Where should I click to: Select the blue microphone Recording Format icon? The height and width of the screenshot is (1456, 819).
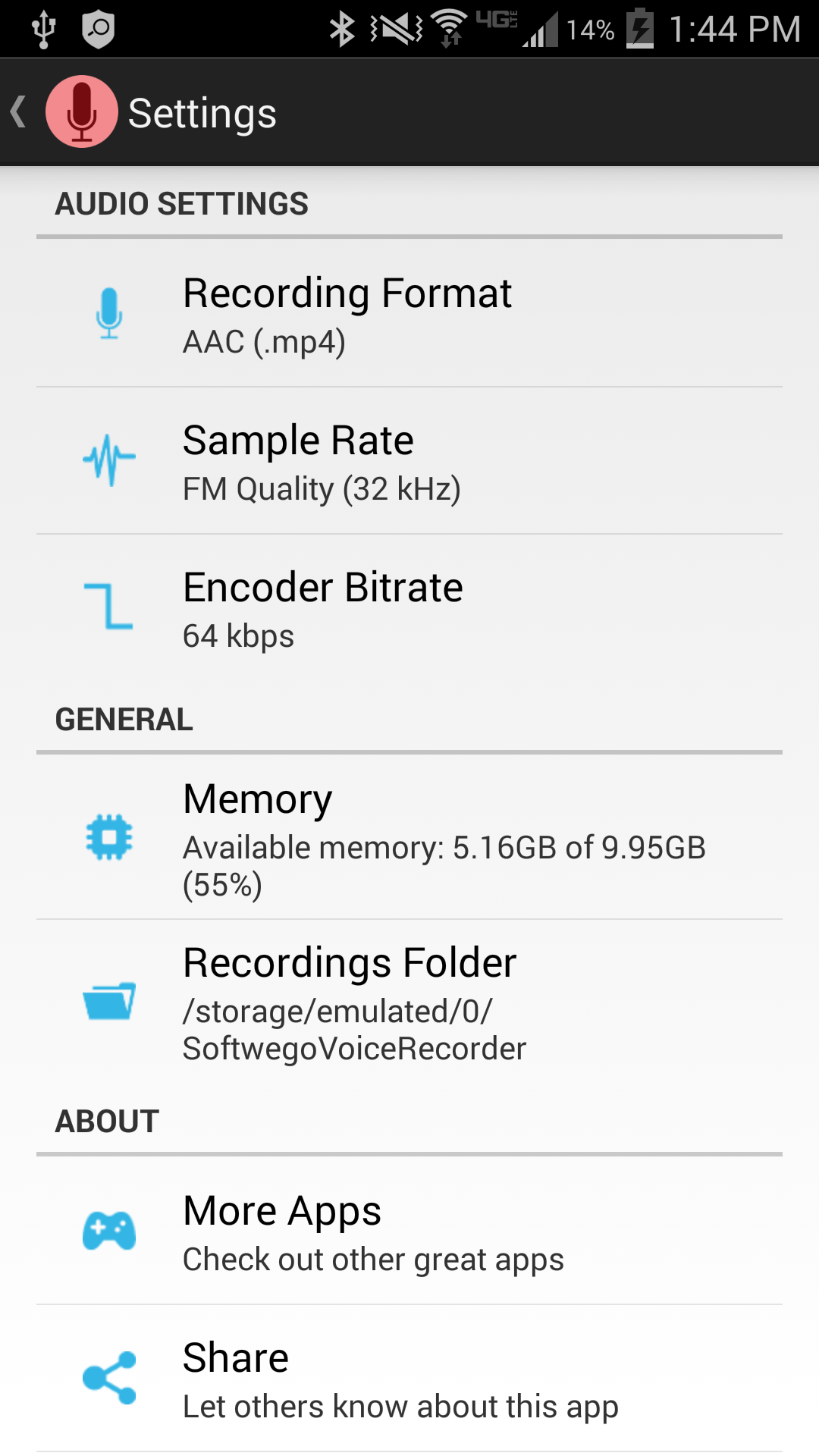108,313
